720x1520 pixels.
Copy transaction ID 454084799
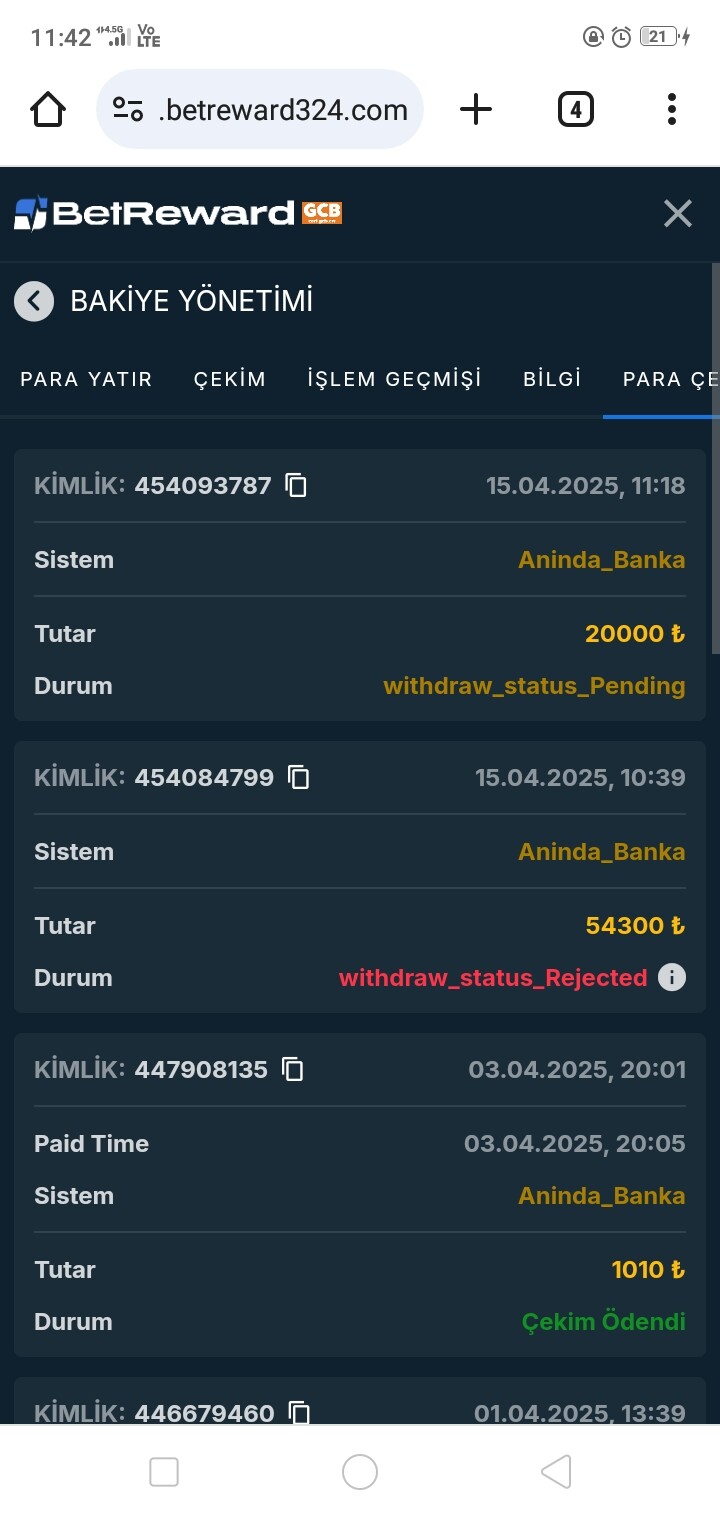click(x=299, y=777)
